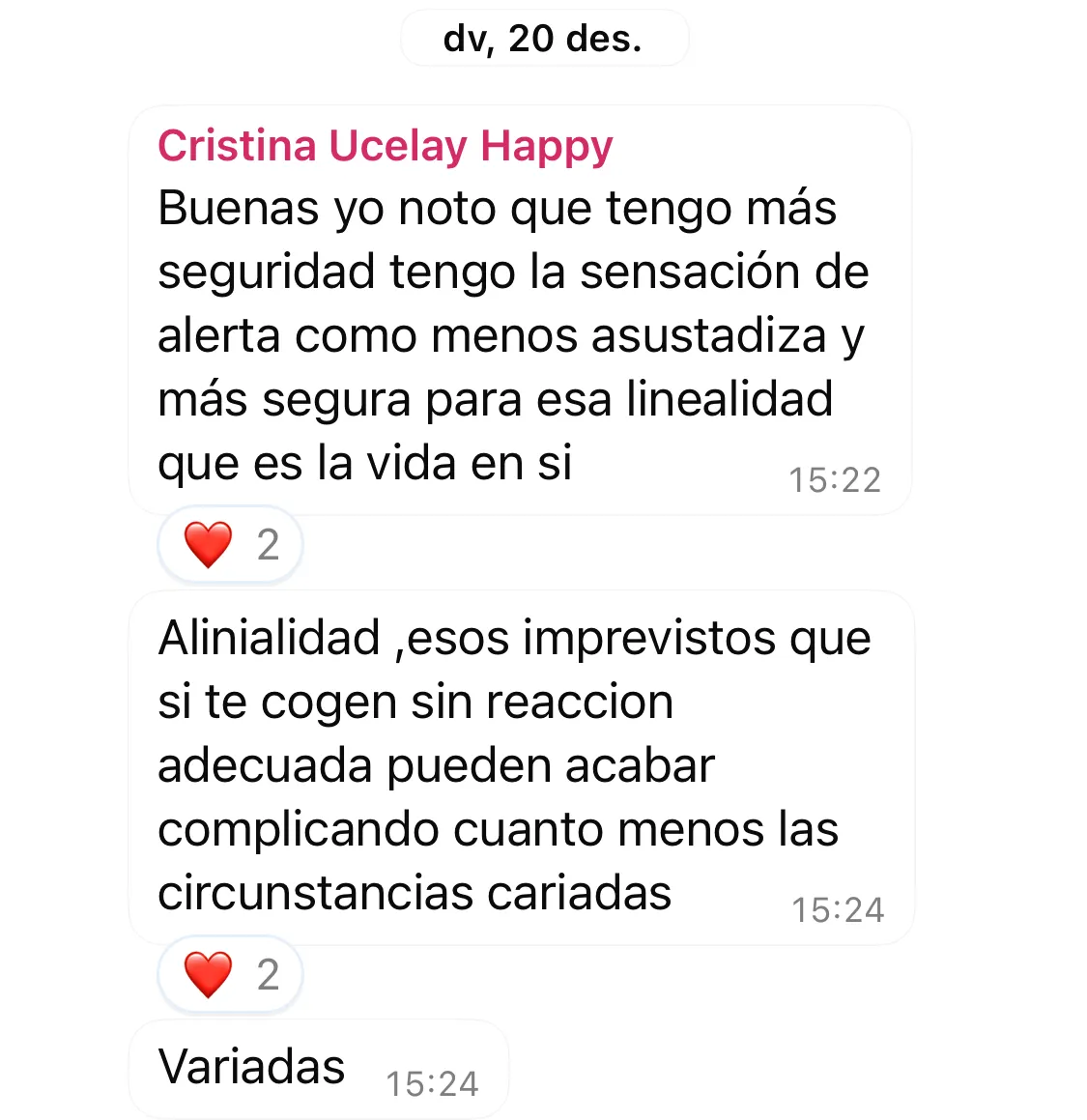
Task: View heart reactions on the Alinialidad message
Action: (x=231, y=974)
